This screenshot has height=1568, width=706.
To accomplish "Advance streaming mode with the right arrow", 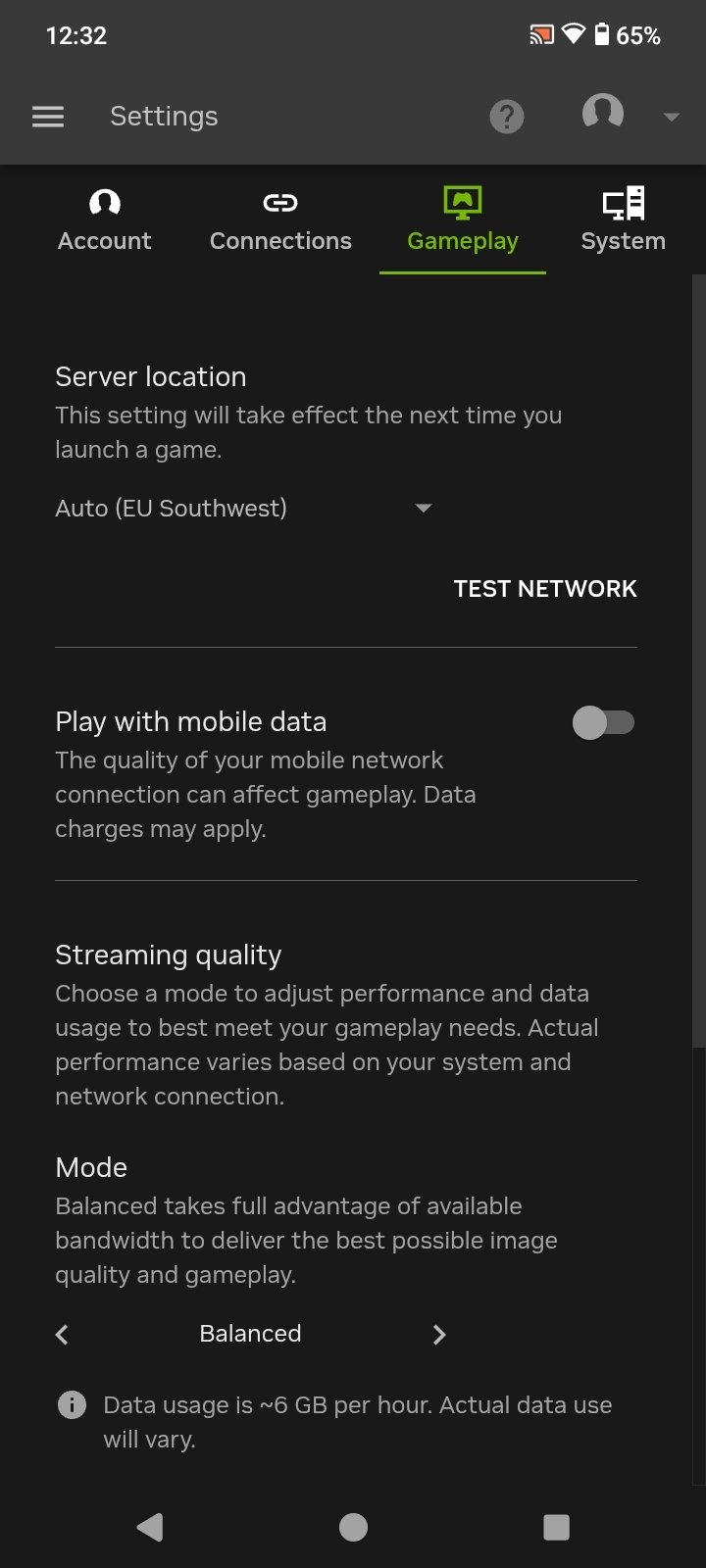I will pyautogui.click(x=439, y=1334).
